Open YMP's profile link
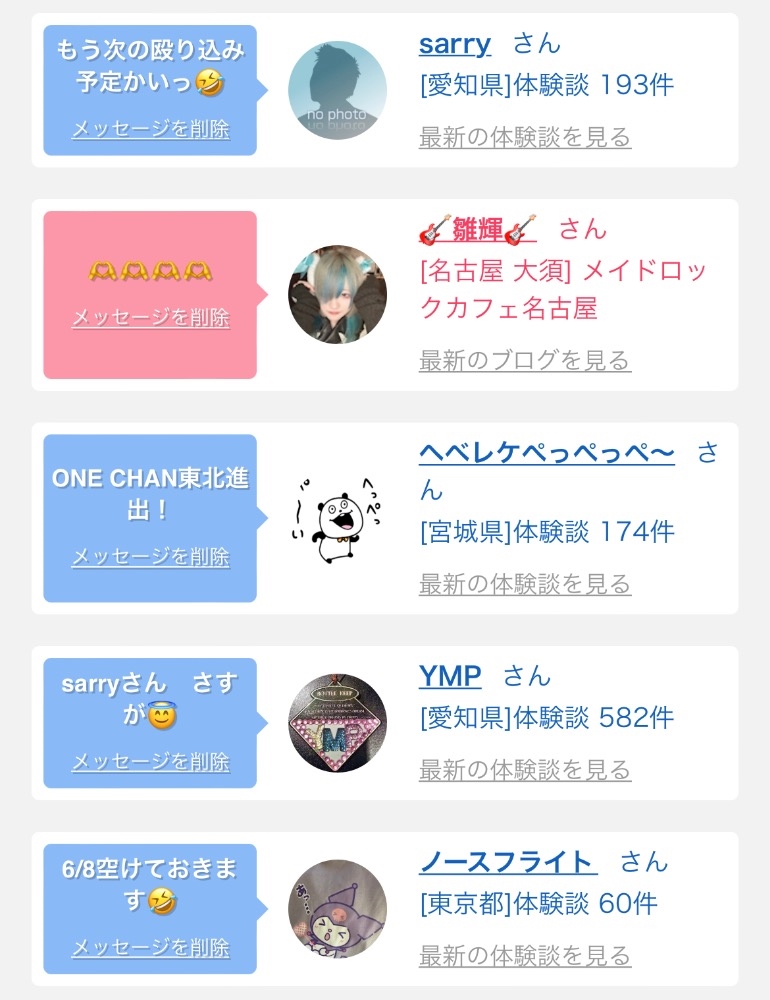This screenshot has height=1000, width=770. point(450,677)
